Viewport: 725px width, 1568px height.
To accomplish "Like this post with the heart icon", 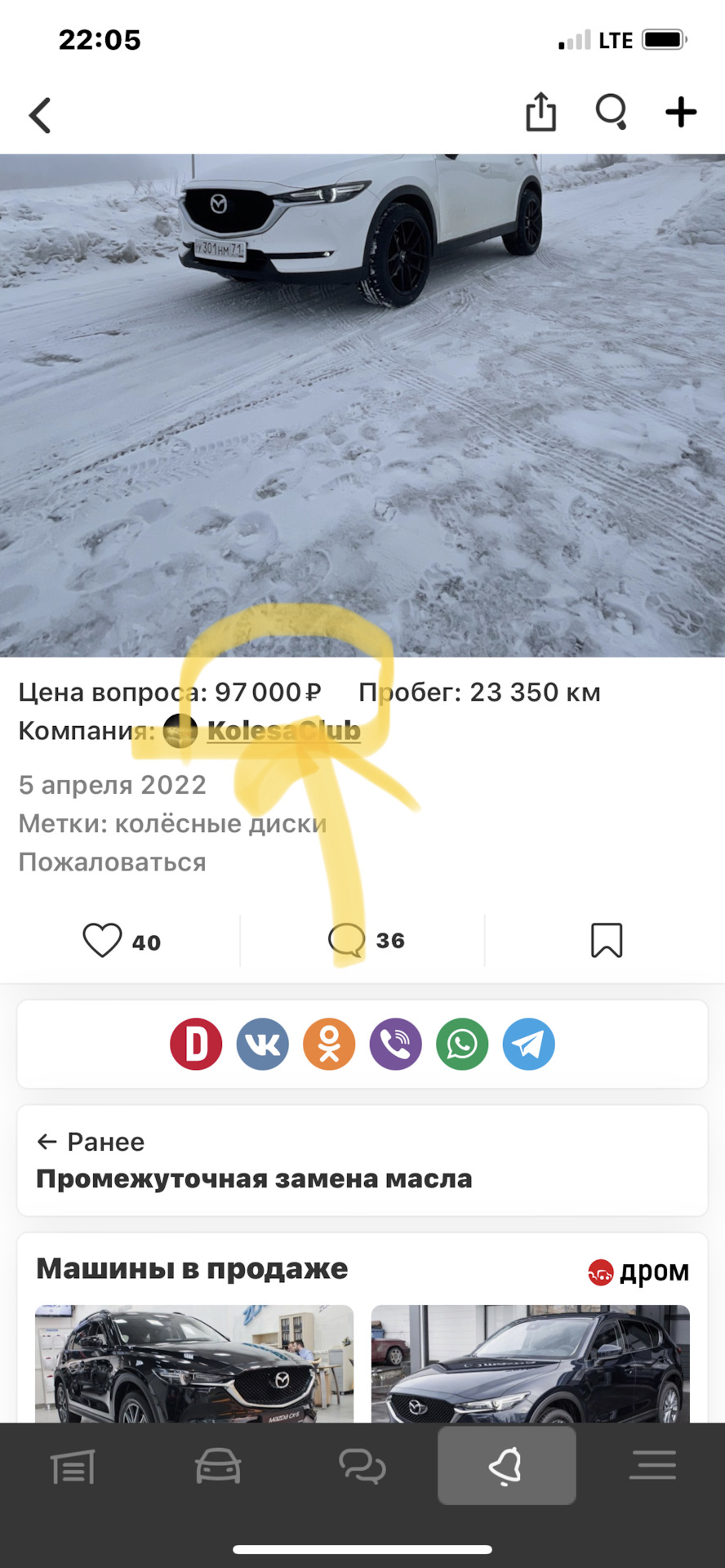I will (x=103, y=941).
